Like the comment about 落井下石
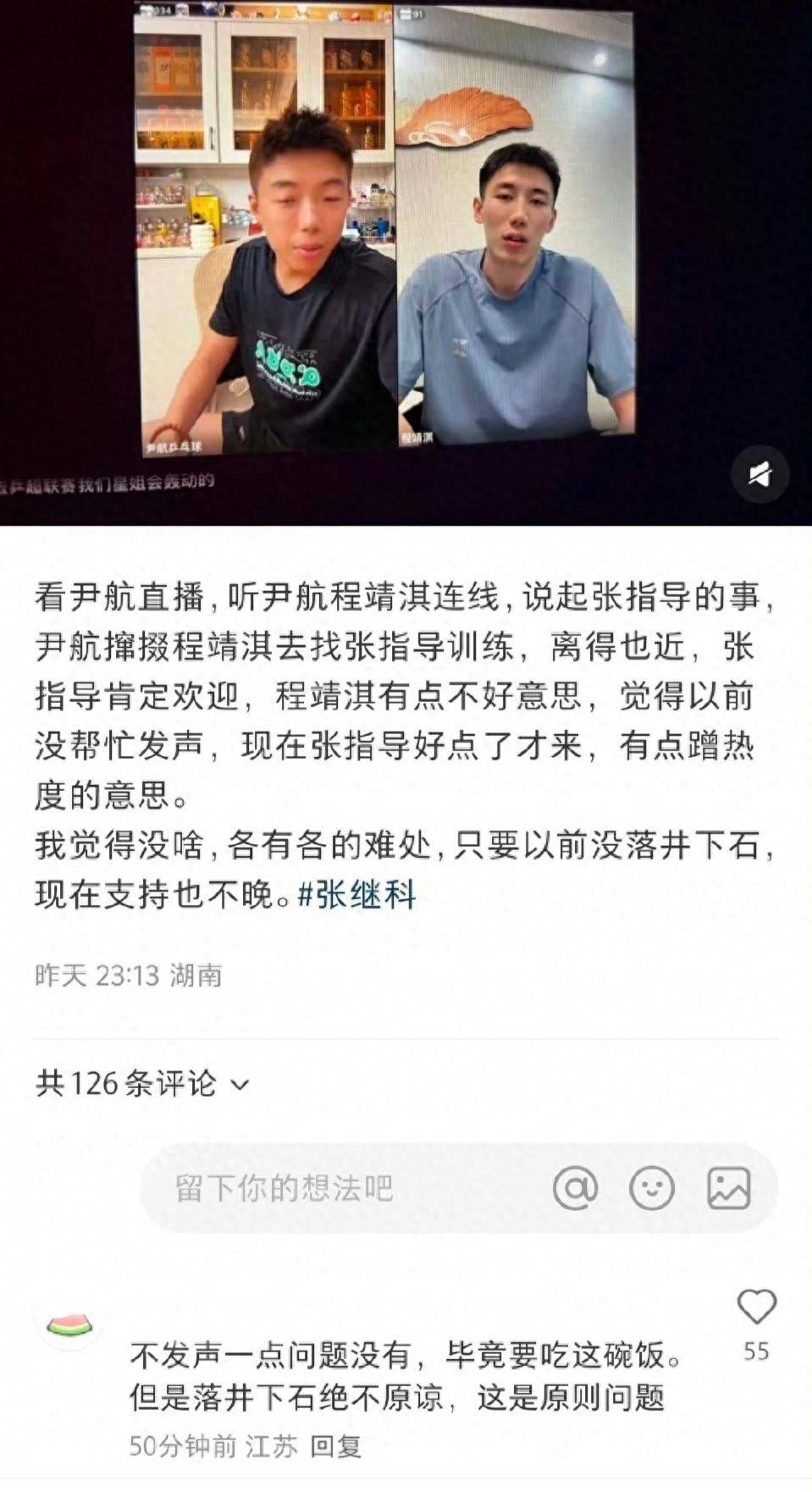812x1492 pixels. coord(756,1308)
